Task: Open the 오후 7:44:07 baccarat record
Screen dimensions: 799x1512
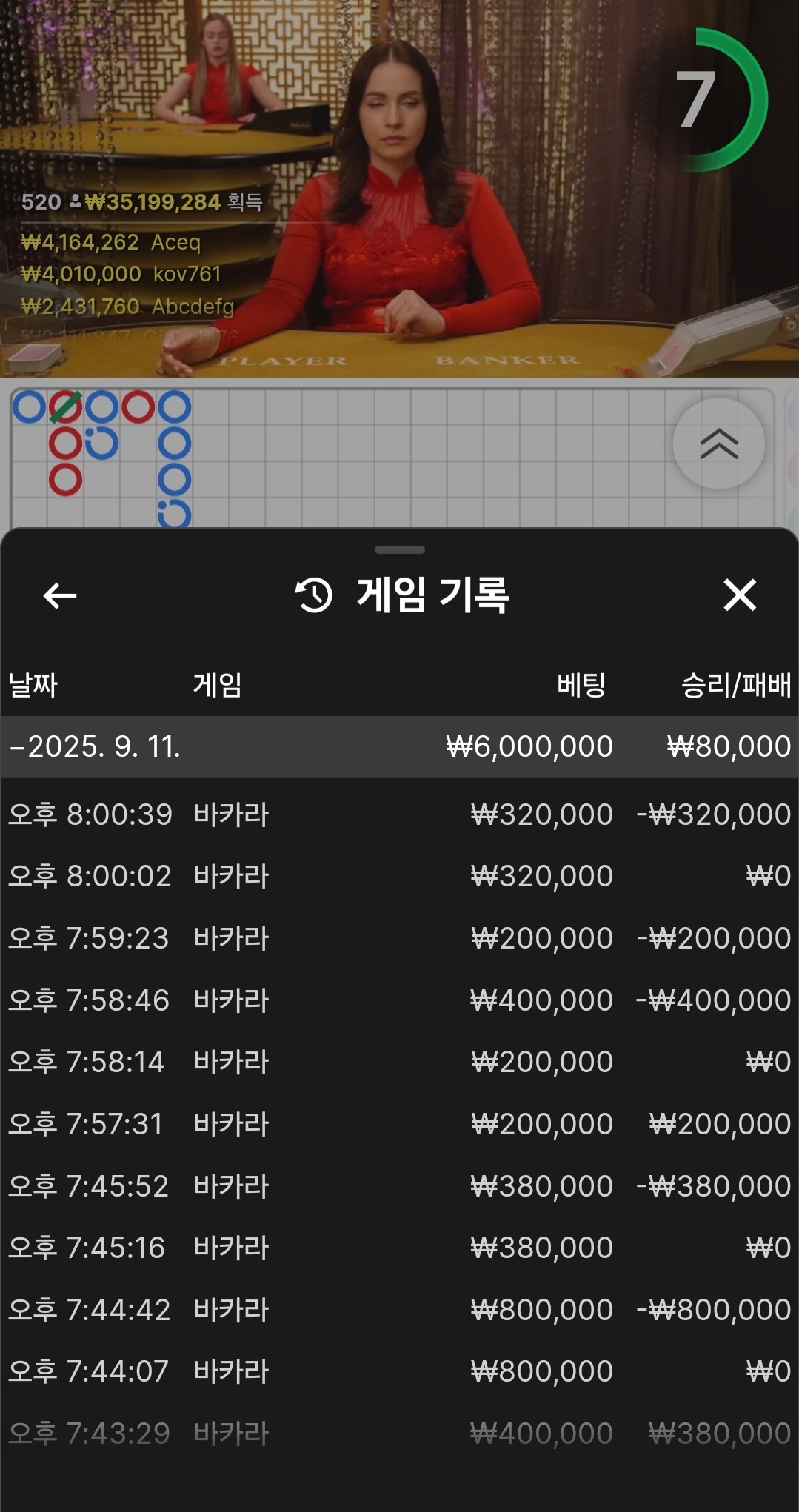Action: tap(400, 1371)
